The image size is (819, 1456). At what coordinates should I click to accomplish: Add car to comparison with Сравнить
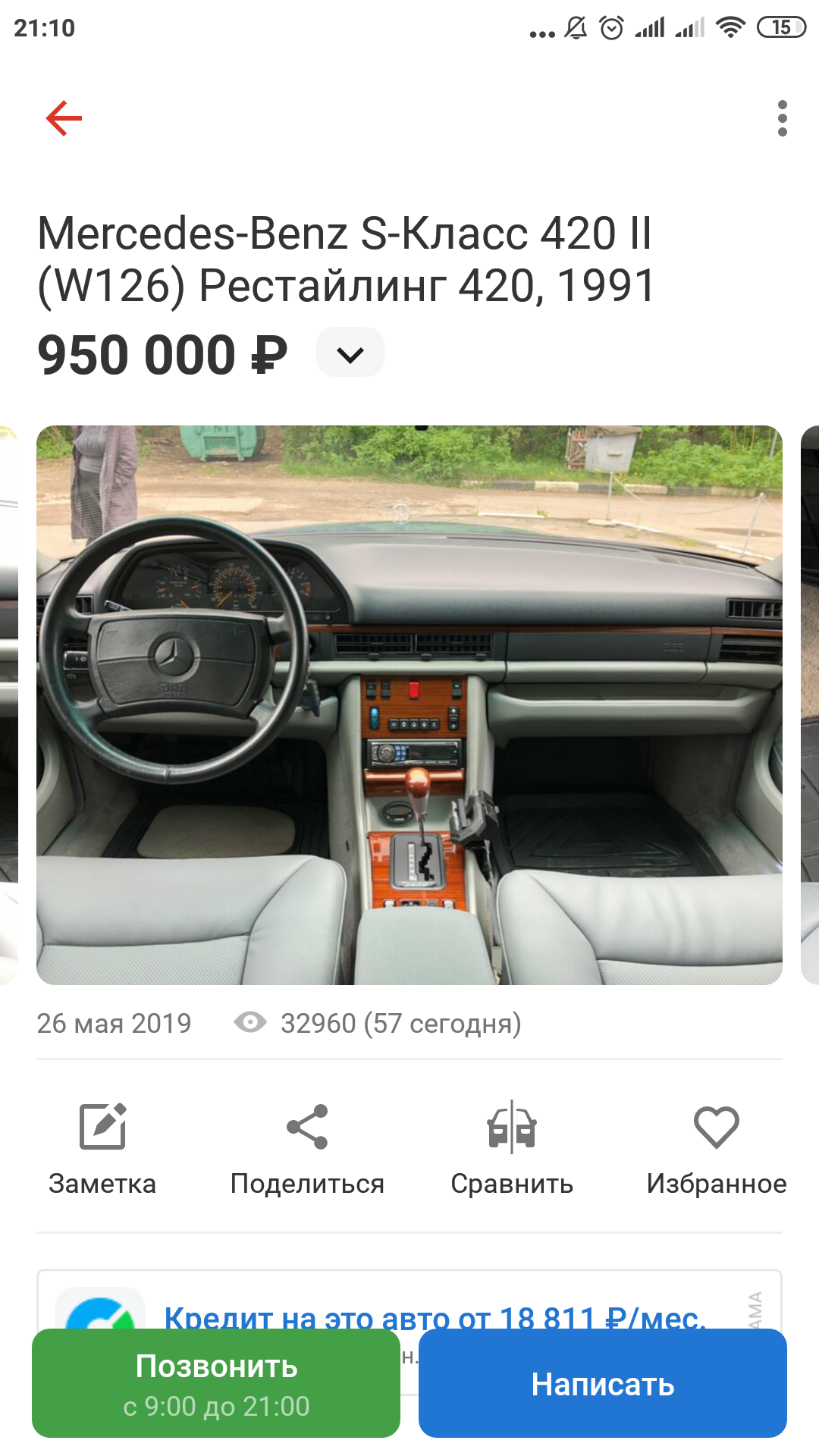pos(512,1147)
